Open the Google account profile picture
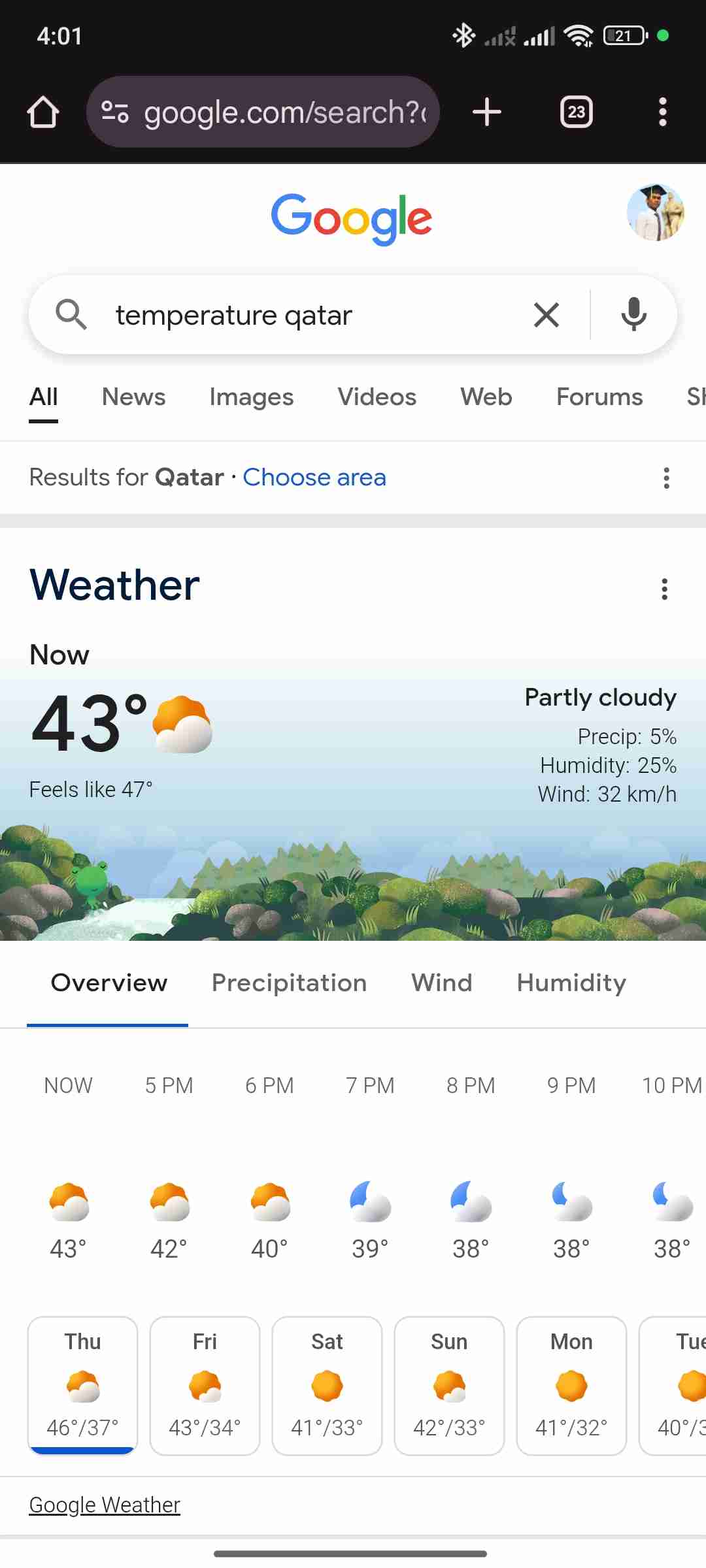 (655, 213)
